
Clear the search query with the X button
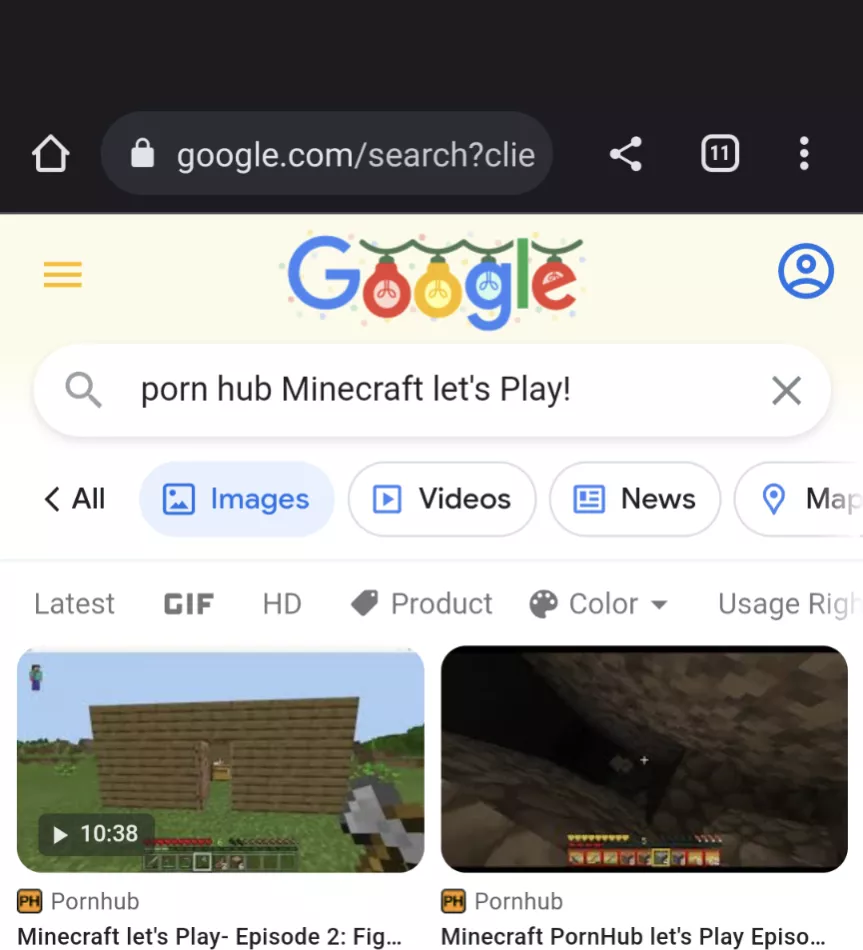click(786, 390)
